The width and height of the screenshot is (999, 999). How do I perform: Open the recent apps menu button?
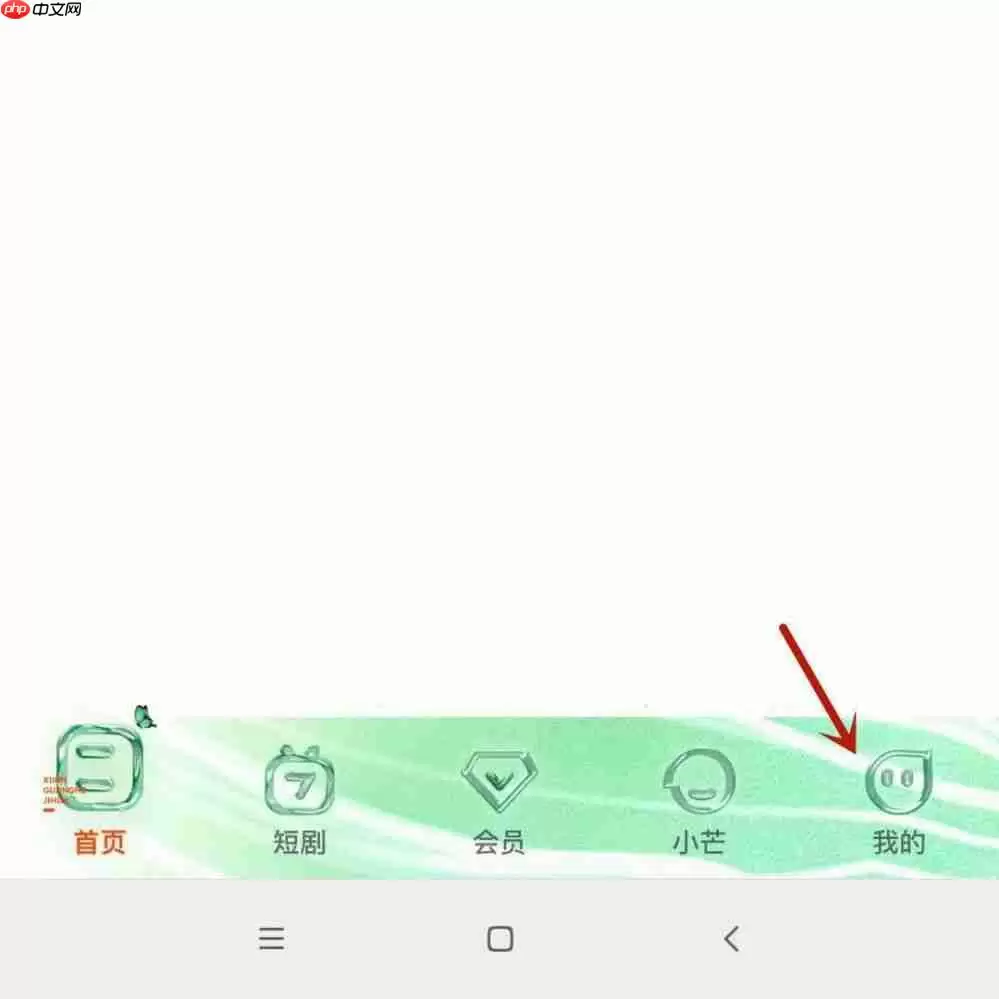(x=271, y=938)
